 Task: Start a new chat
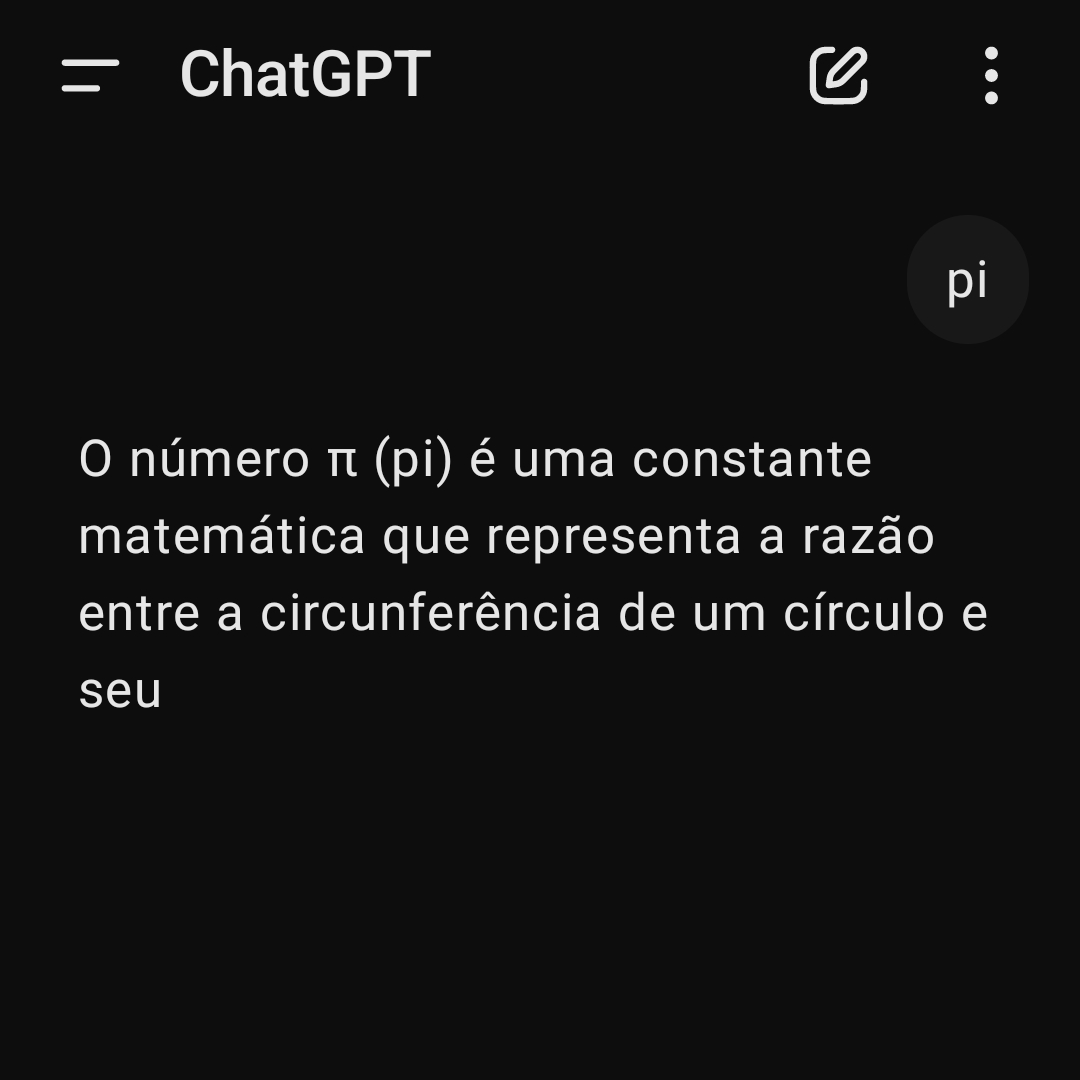pos(838,76)
